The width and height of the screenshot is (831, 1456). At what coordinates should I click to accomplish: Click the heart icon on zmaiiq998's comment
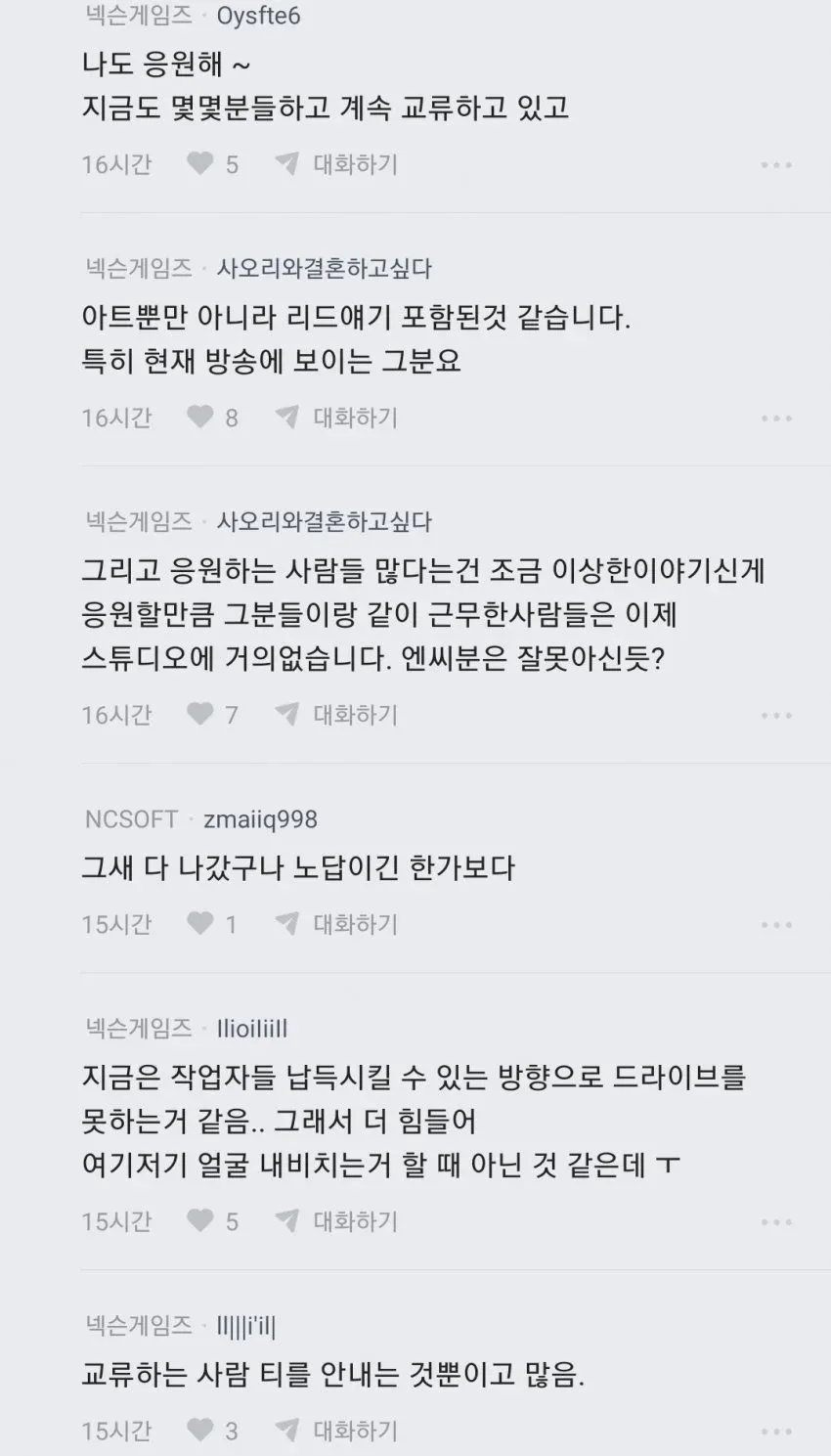tap(201, 923)
